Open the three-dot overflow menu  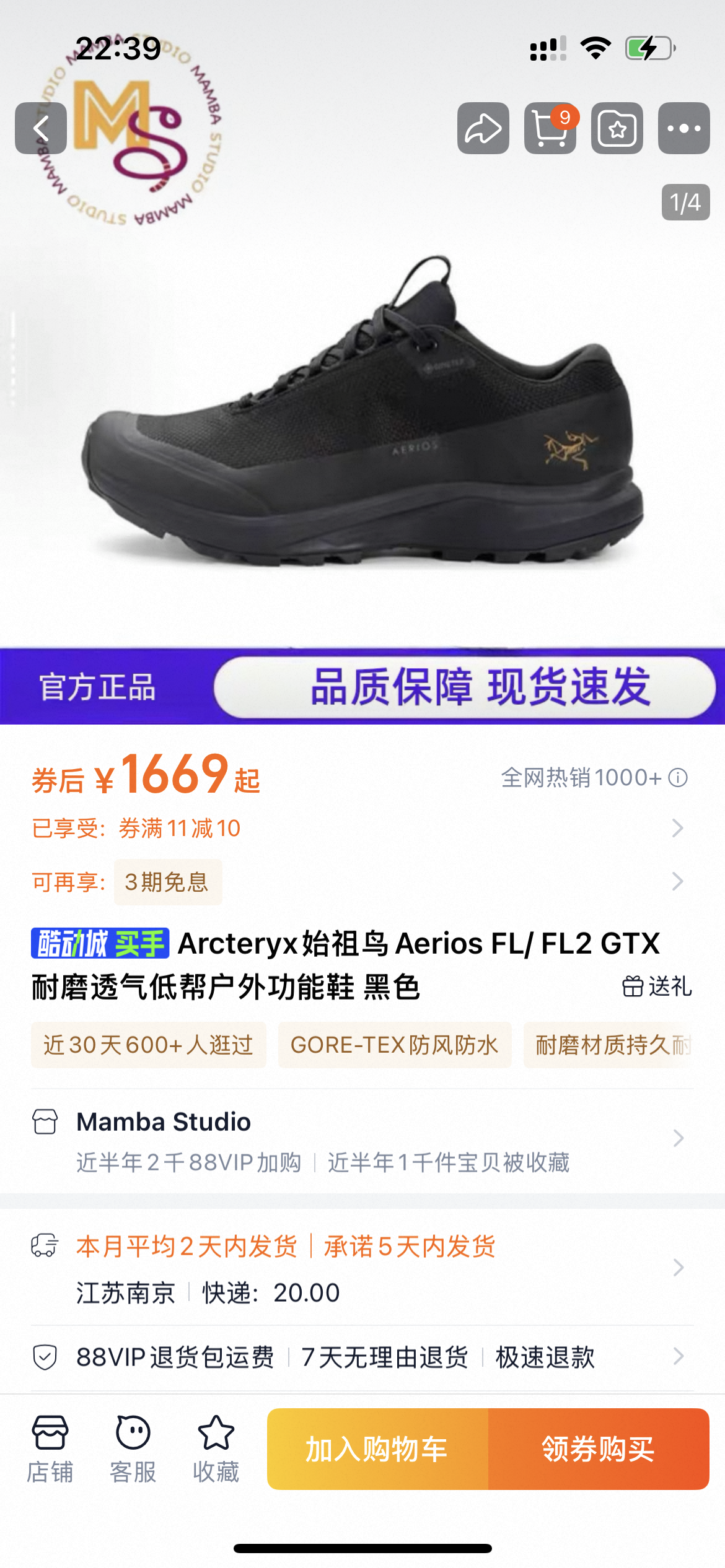tap(684, 128)
